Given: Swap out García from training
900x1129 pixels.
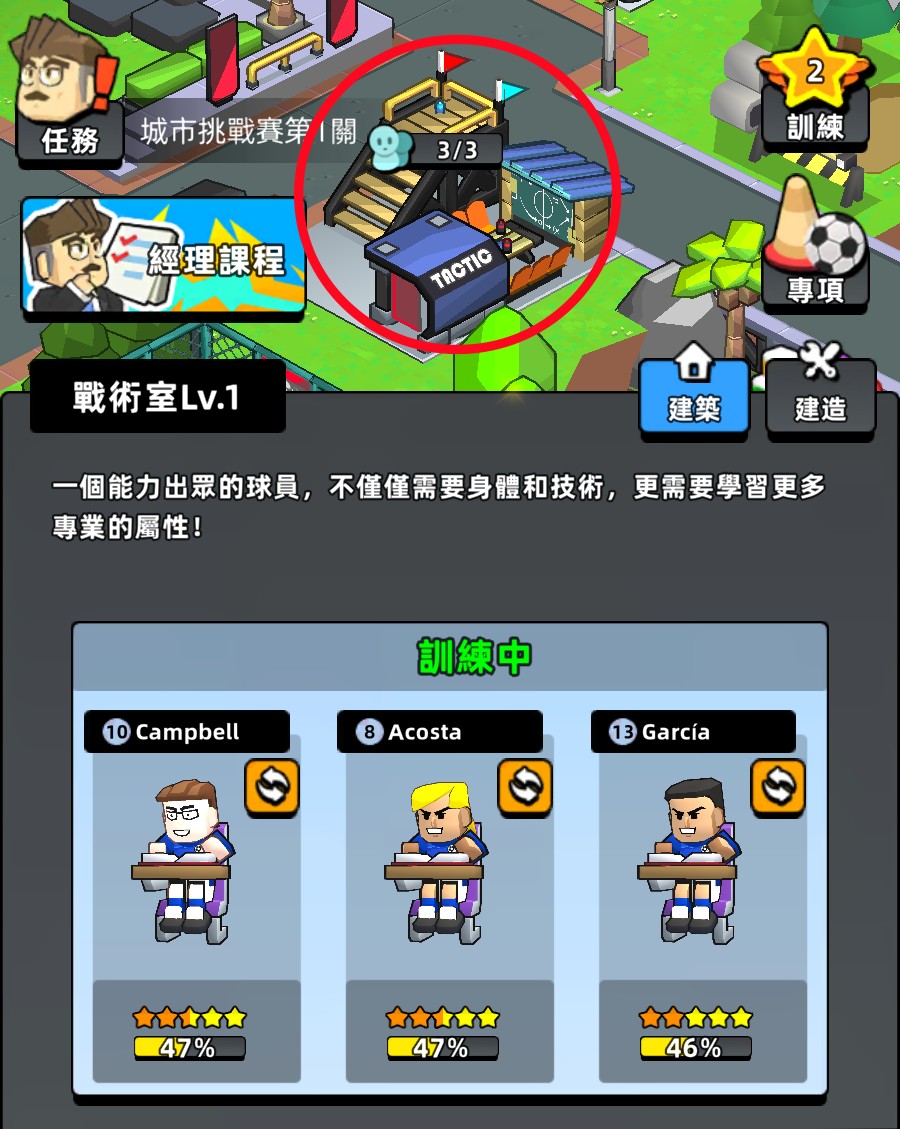Looking at the screenshot, I should tap(778, 787).
